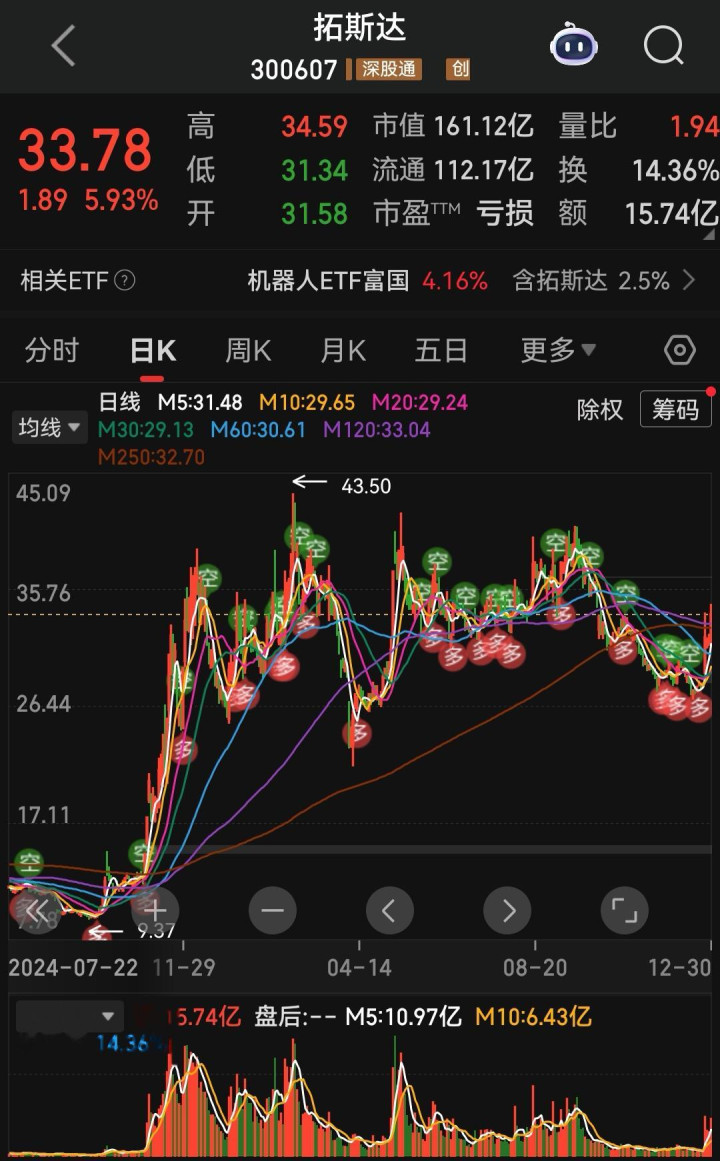The width and height of the screenshot is (720, 1161).
Task: Open 相关ETF info question mark
Action: pos(125,281)
